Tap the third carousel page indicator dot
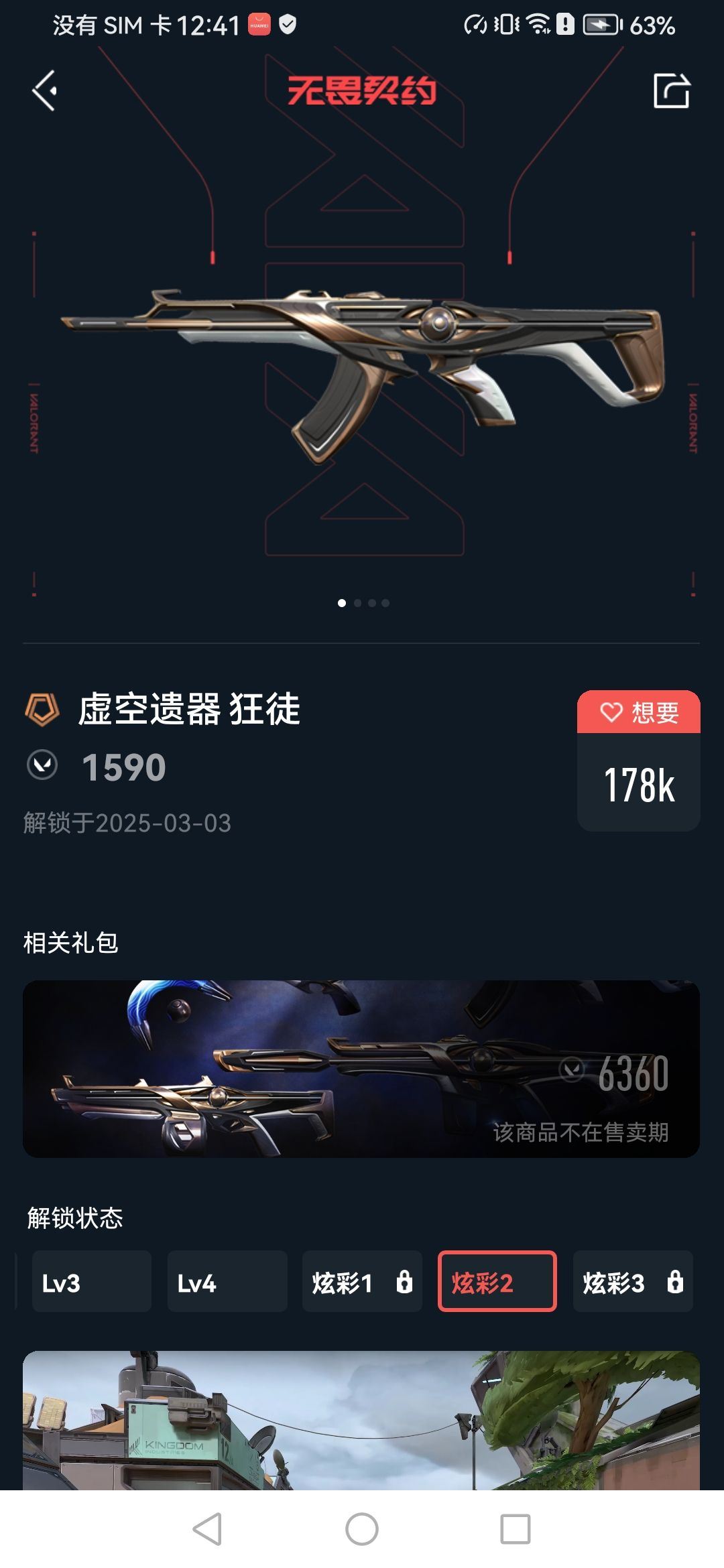 coord(371,603)
